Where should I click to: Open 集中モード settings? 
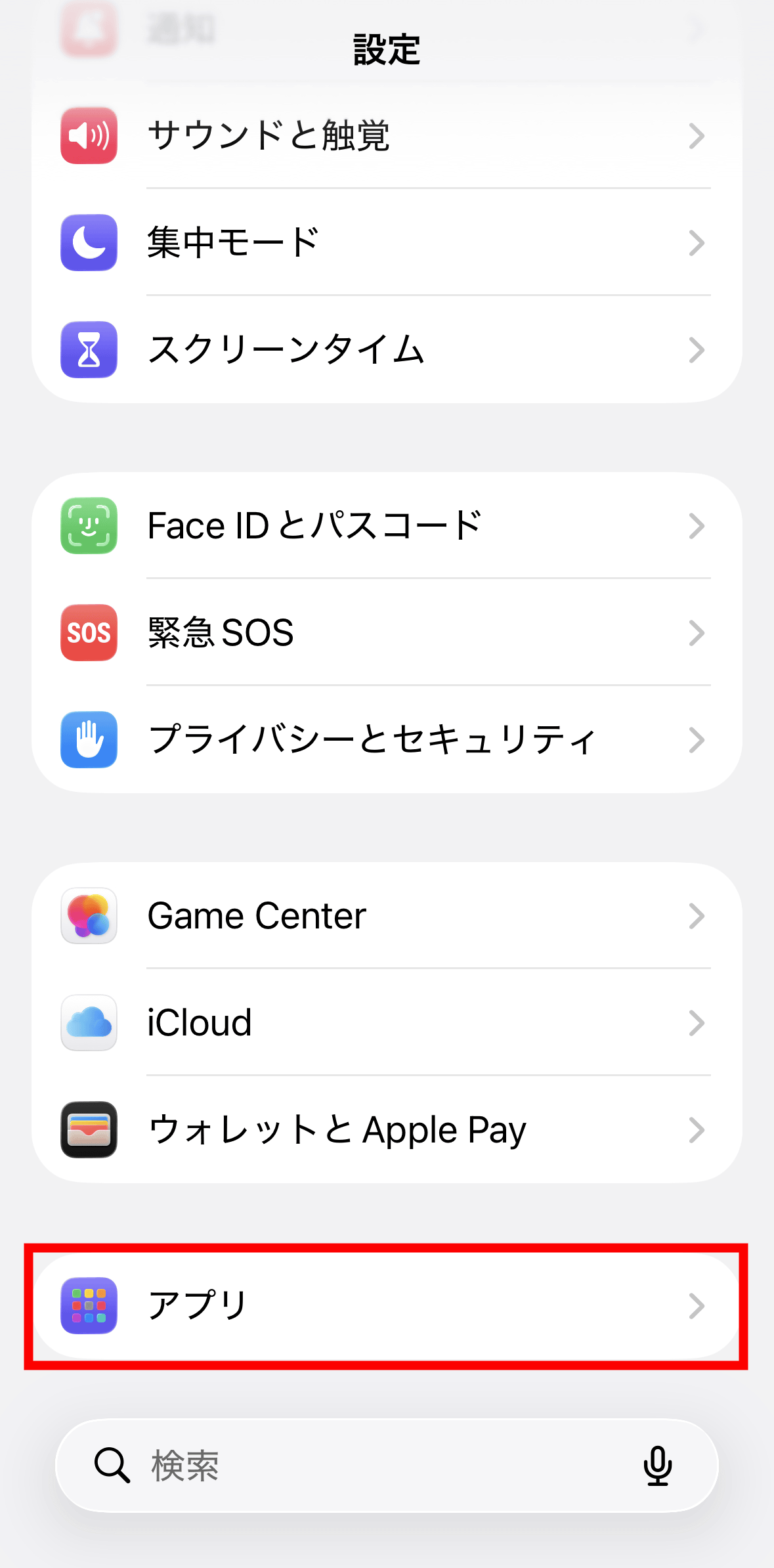tap(387, 243)
